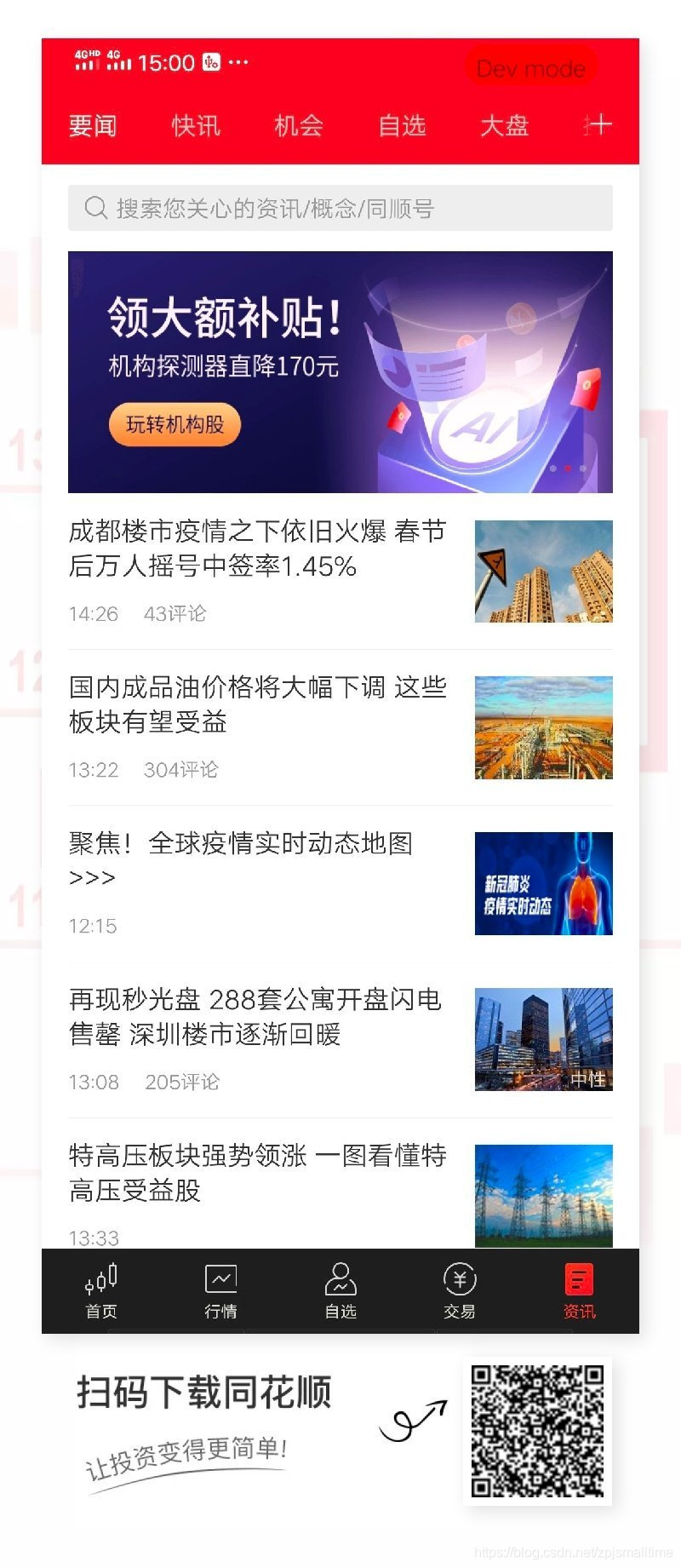The image size is (681, 1568).
Task: Tap the 玩转机构股 button
Action: click(175, 424)
